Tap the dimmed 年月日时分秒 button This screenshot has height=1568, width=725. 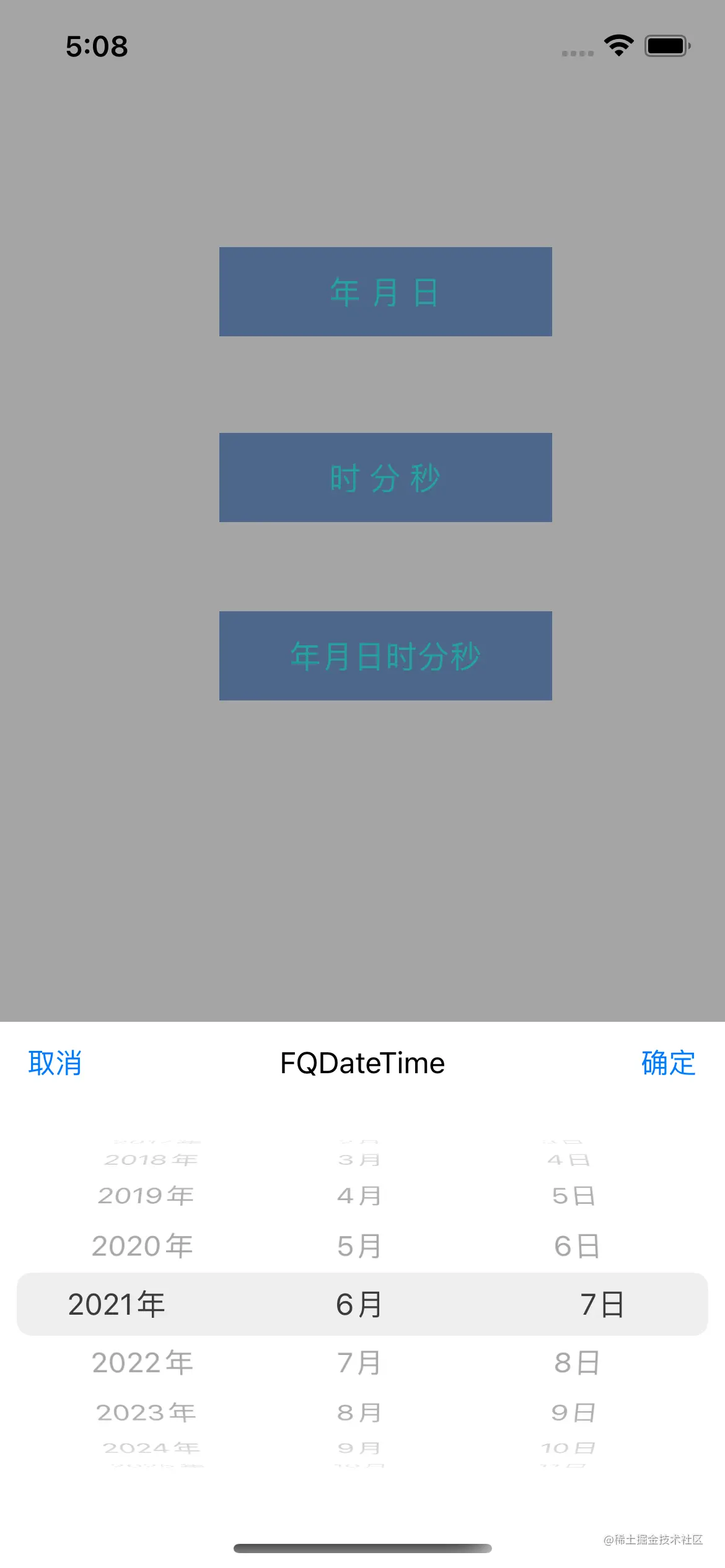pyautogui.click(x=385, y=656)
